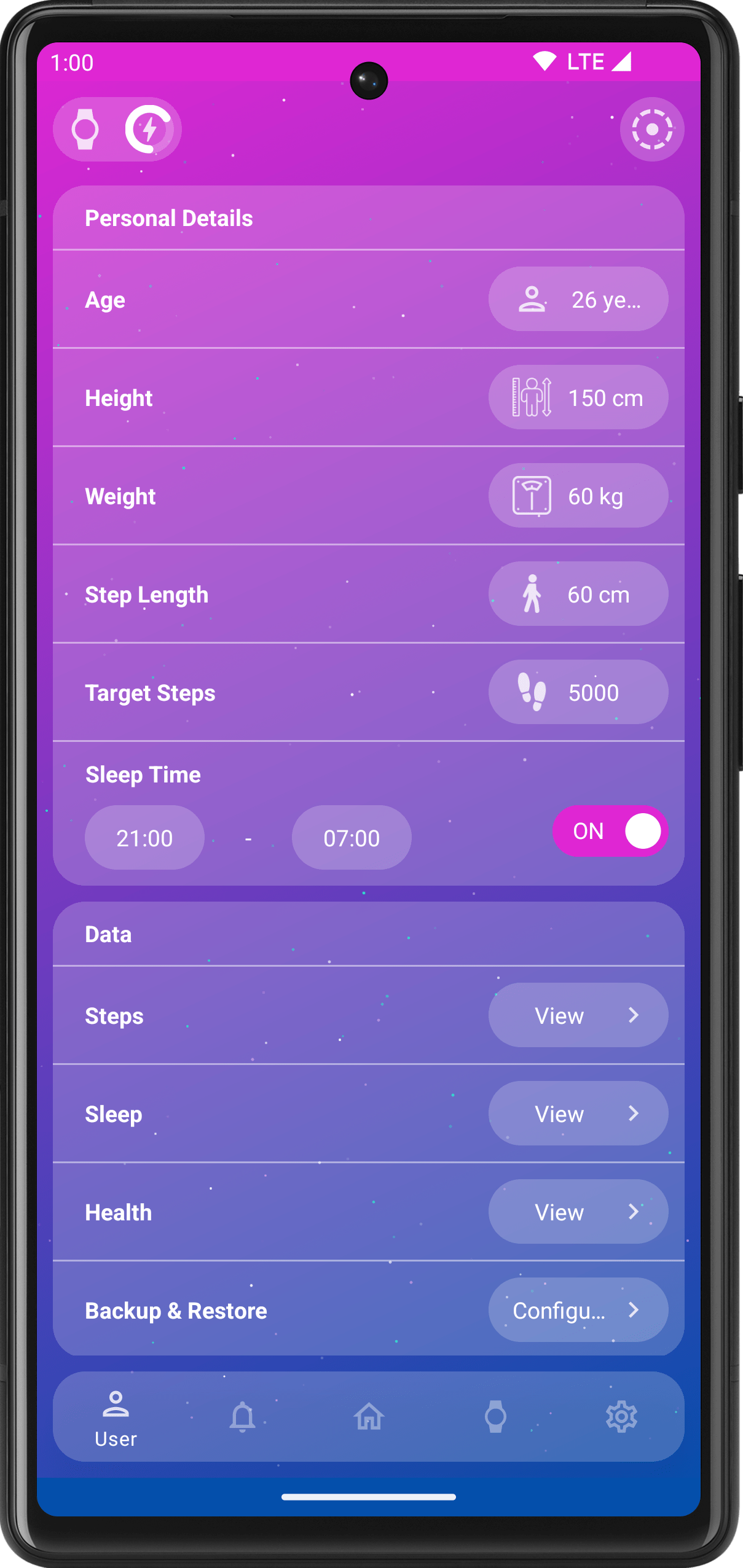Configure Backup & Restore
Image resolution: width=743 pixels, height=1568 pixels.
pos(578,1310)
